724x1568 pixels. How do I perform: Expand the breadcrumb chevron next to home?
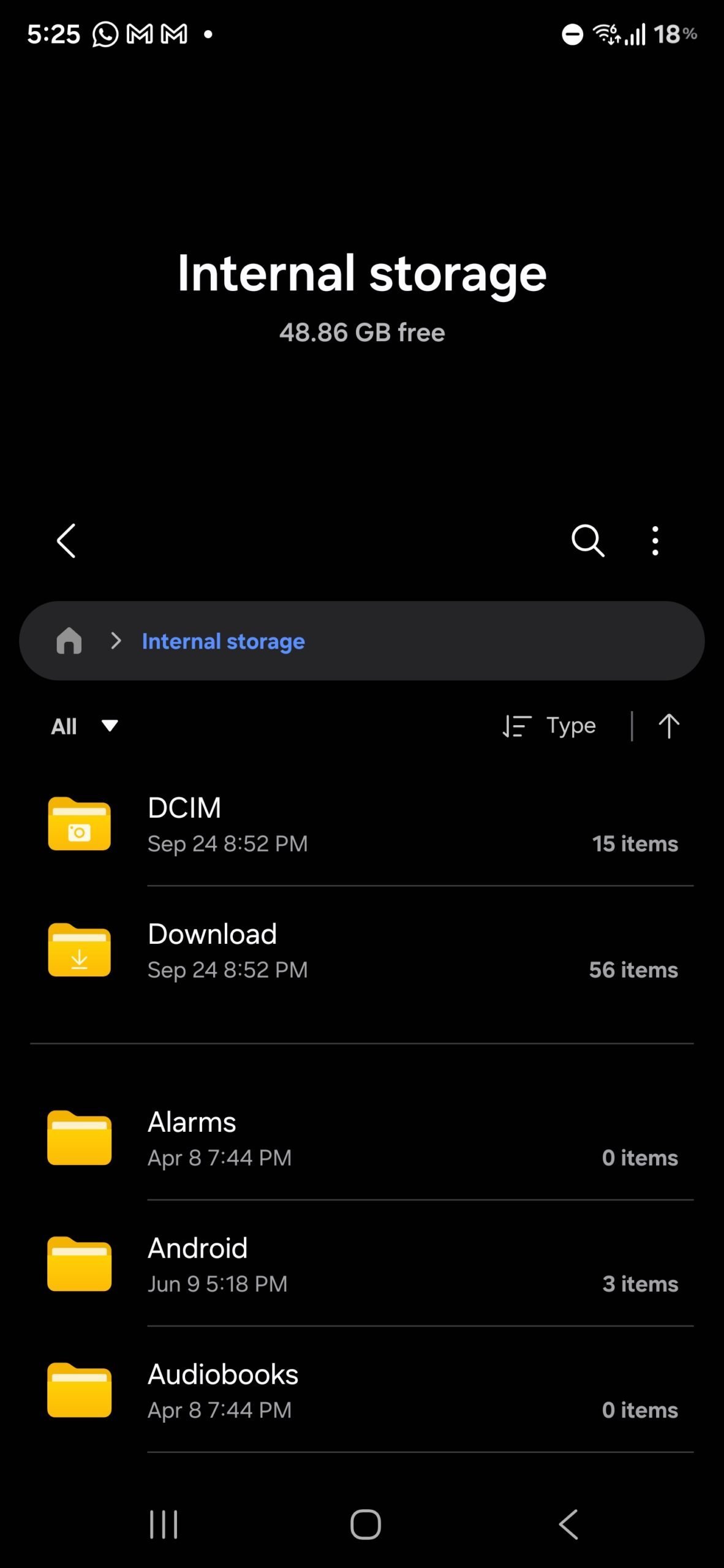tap(115, 641)
